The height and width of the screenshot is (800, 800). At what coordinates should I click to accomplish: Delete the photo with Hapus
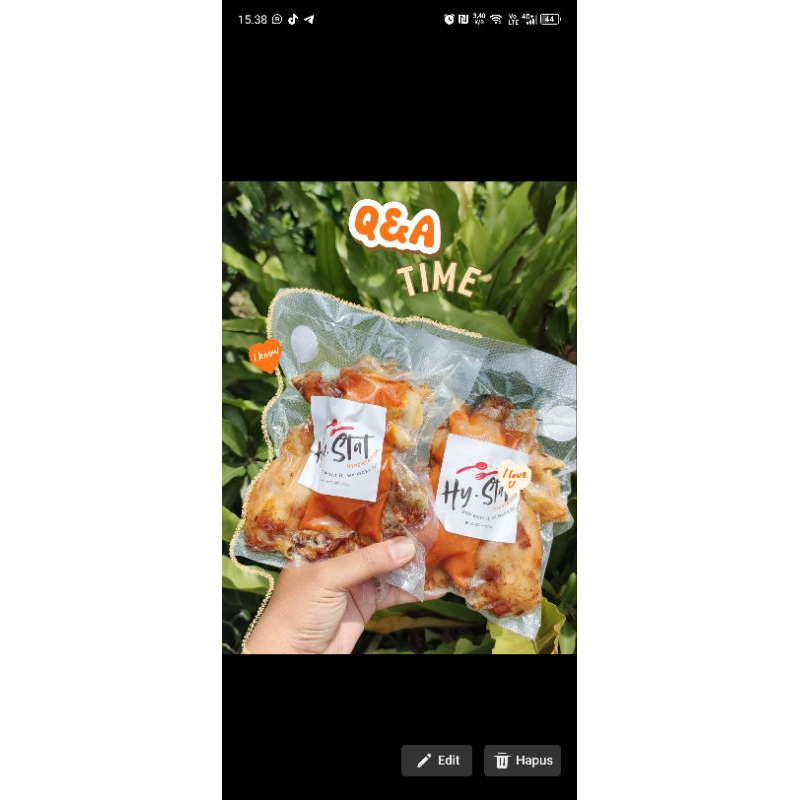point(522,760)
